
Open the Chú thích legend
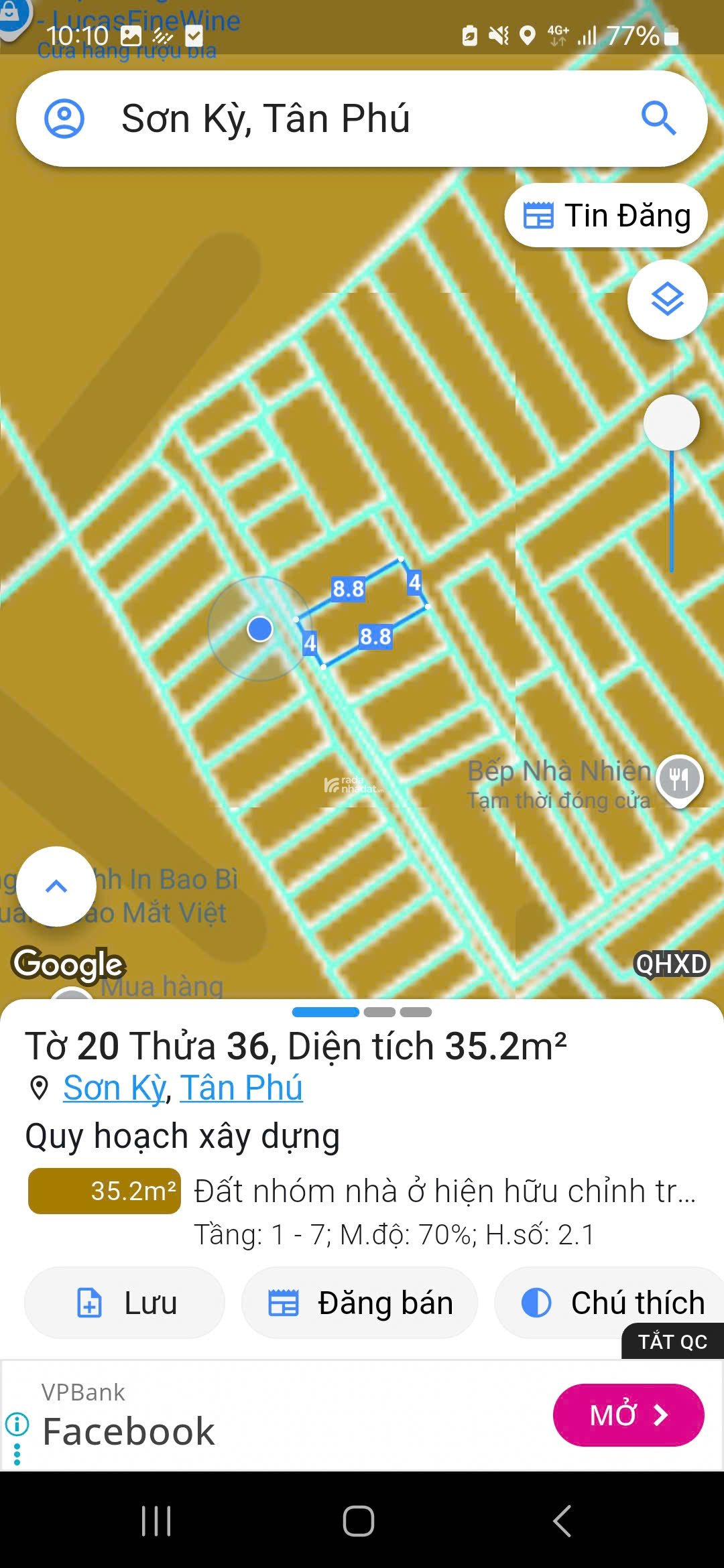611,1303
